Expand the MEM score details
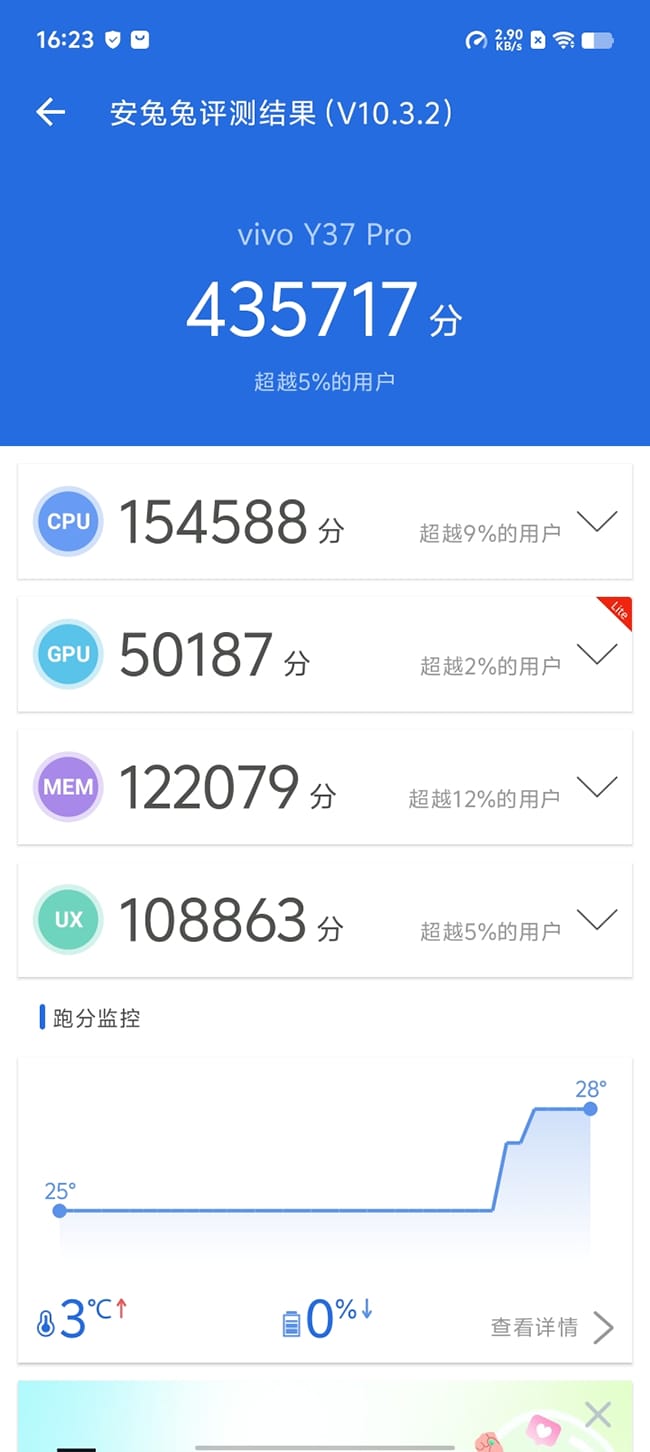 click(x=597, y=788)
